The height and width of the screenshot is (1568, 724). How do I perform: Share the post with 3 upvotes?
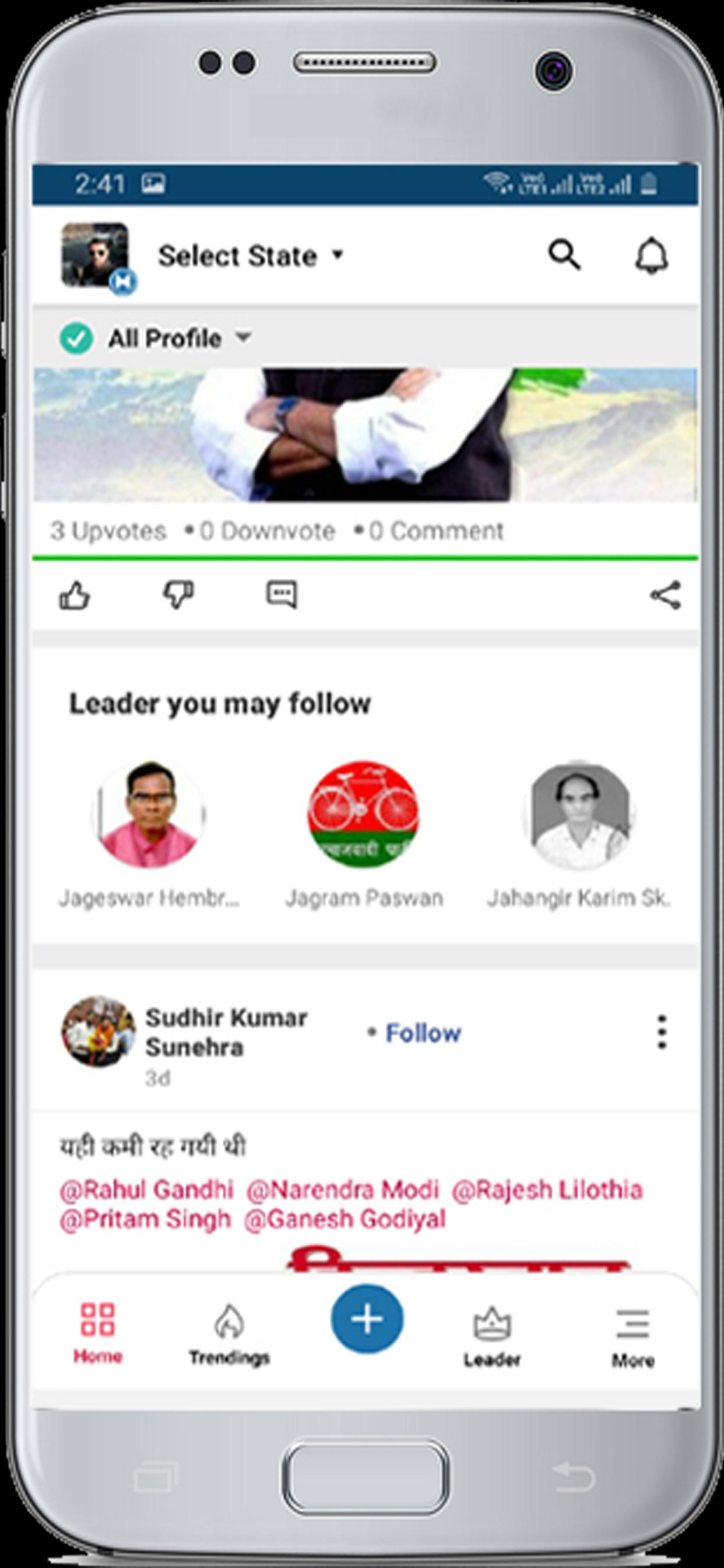click(666, 594)
